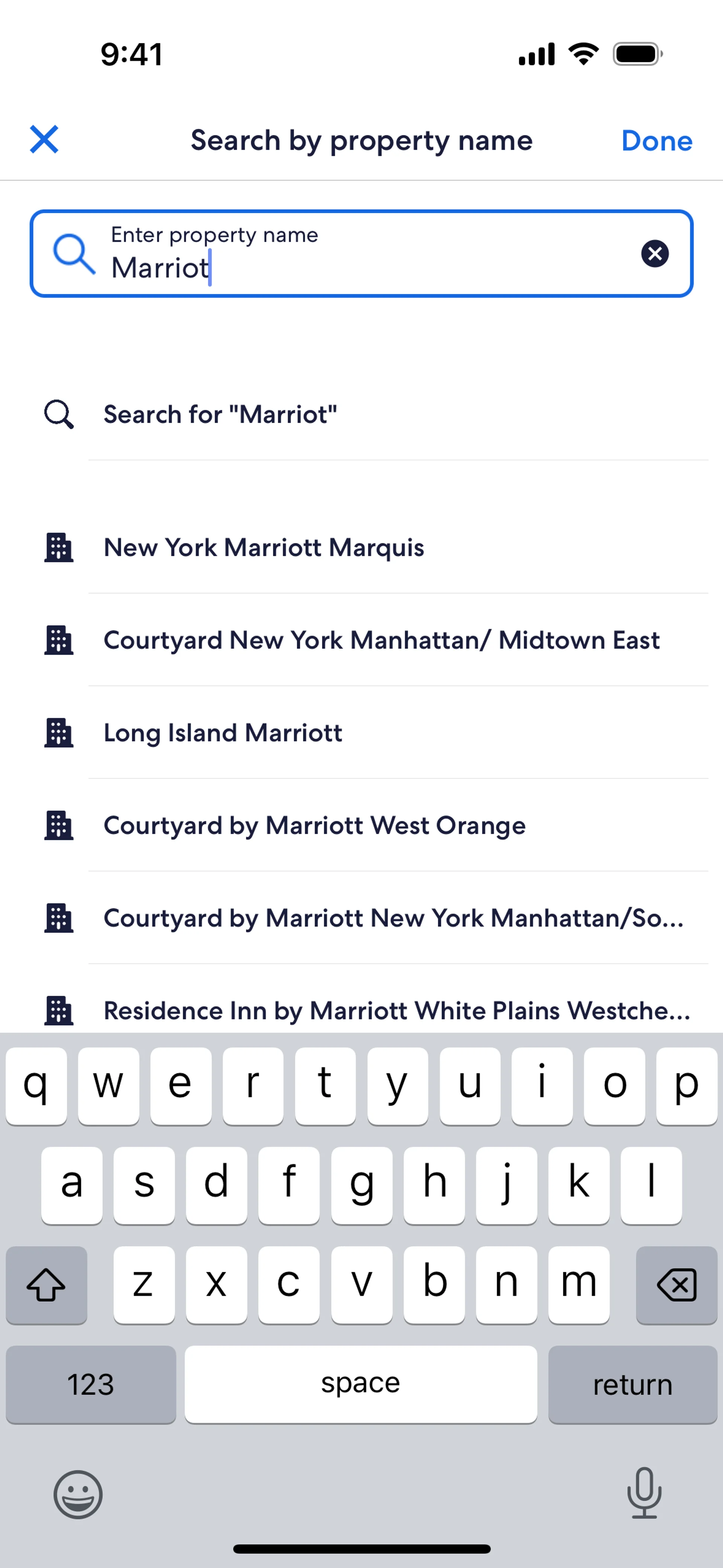The width and height of the screenshot is (723, 1568).
Task: Type the letter t on the keyboard
Action: (x=325, y=1085)
